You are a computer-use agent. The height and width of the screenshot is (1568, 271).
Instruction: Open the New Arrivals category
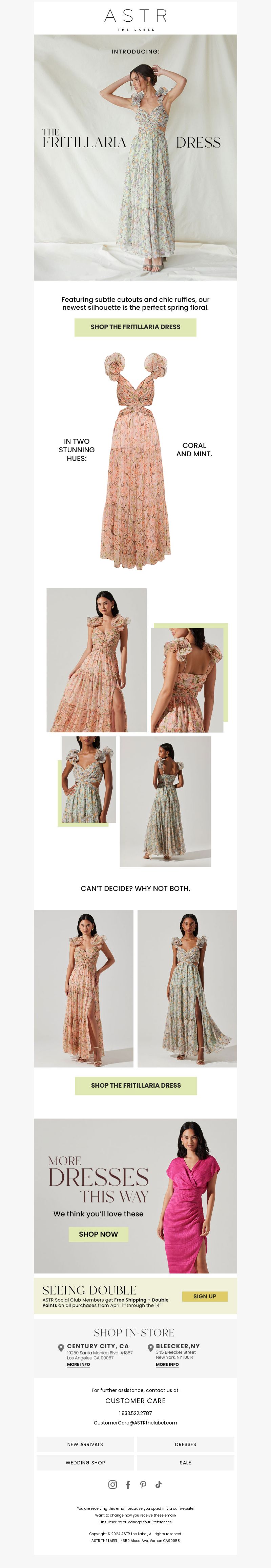tap(85, 1444)
